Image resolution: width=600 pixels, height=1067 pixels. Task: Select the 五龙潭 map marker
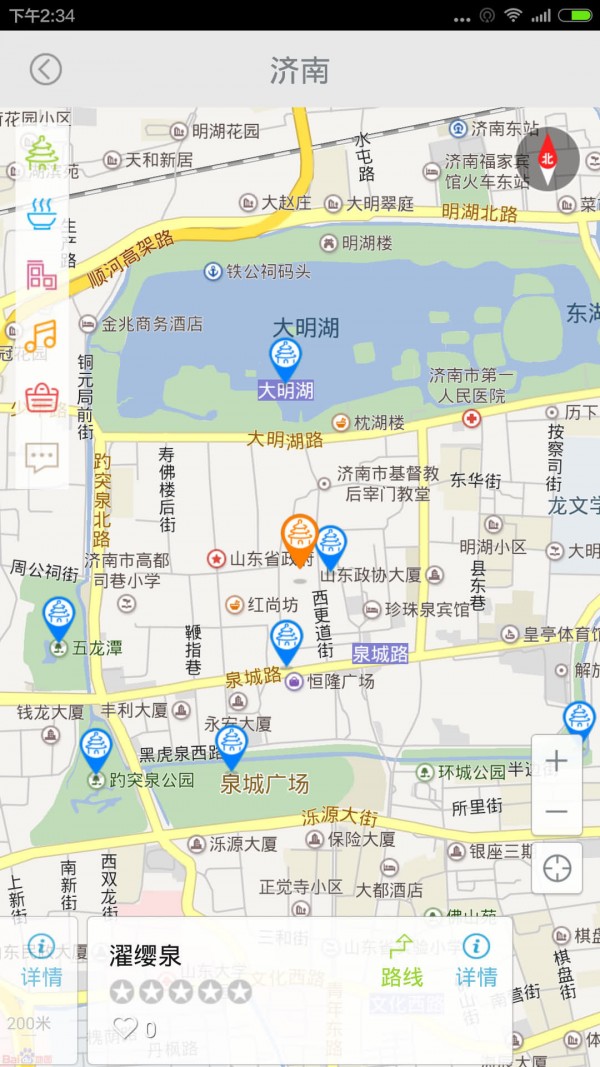(x=59, y=617)
